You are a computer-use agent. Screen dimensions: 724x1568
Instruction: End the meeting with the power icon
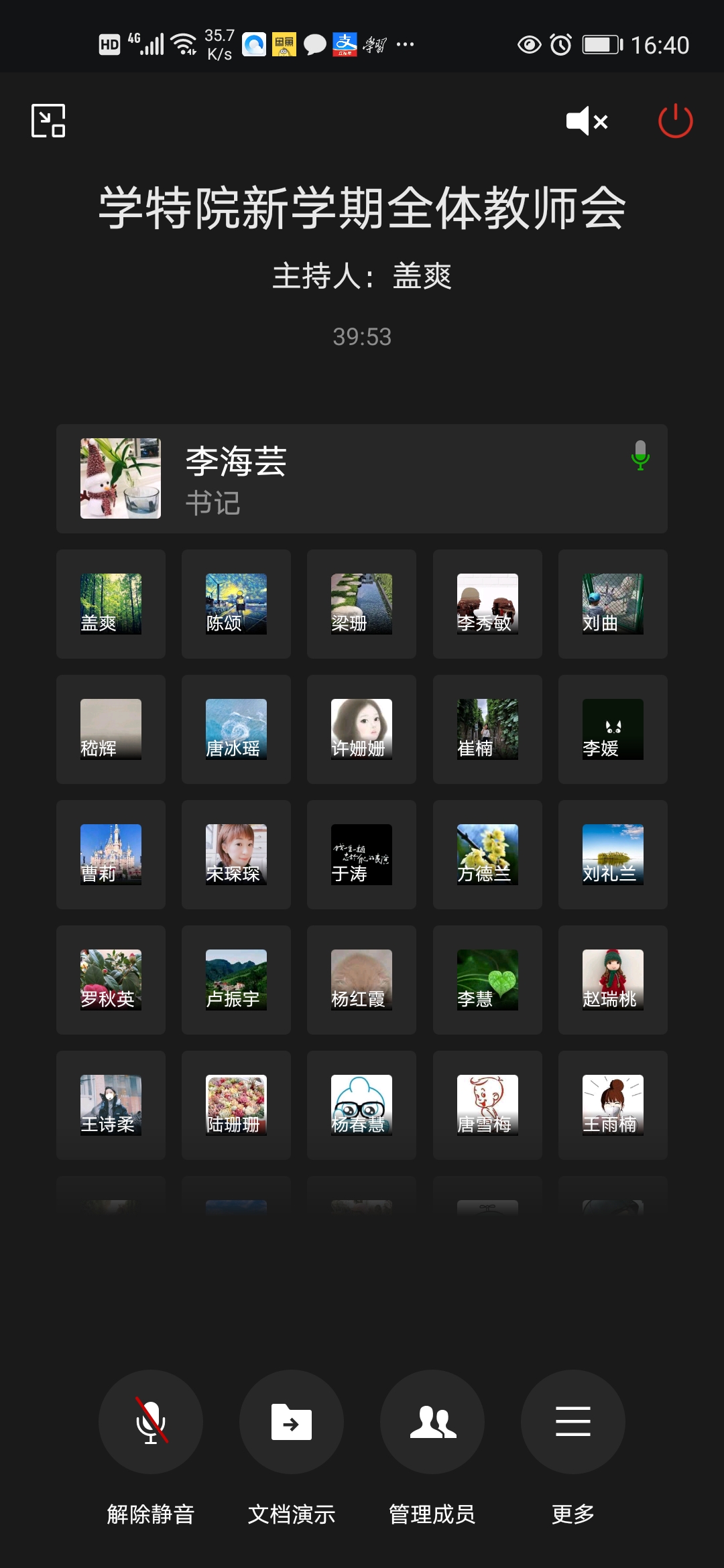(x=675, y=121)
